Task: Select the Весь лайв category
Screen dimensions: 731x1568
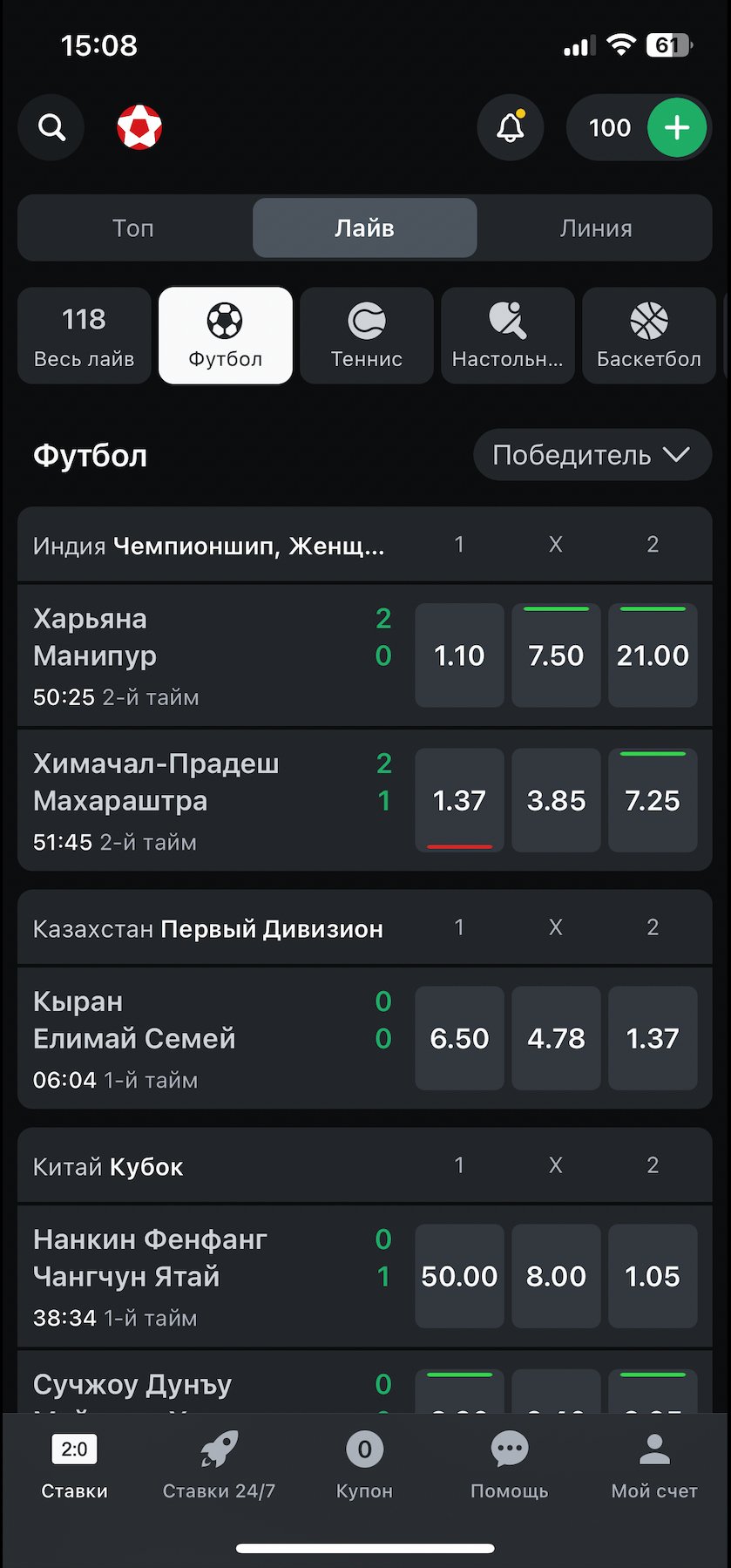Action: click(85, 336)
